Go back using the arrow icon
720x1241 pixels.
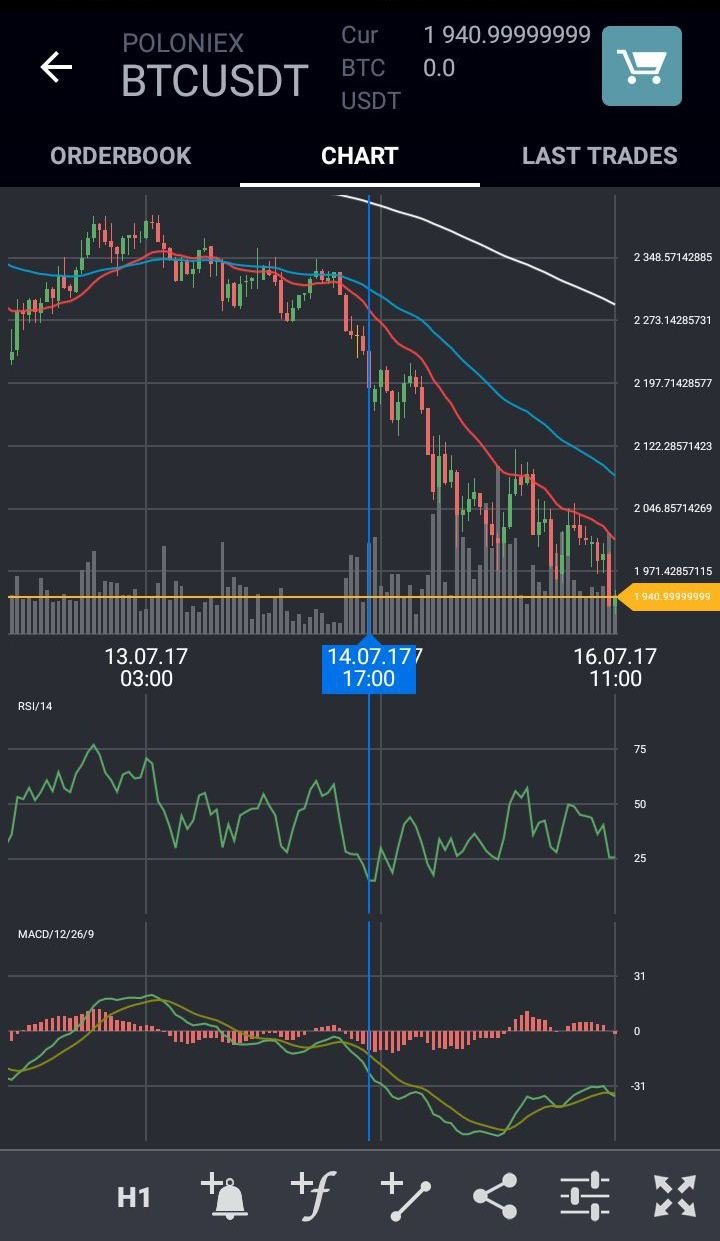[x=56, y=67]
